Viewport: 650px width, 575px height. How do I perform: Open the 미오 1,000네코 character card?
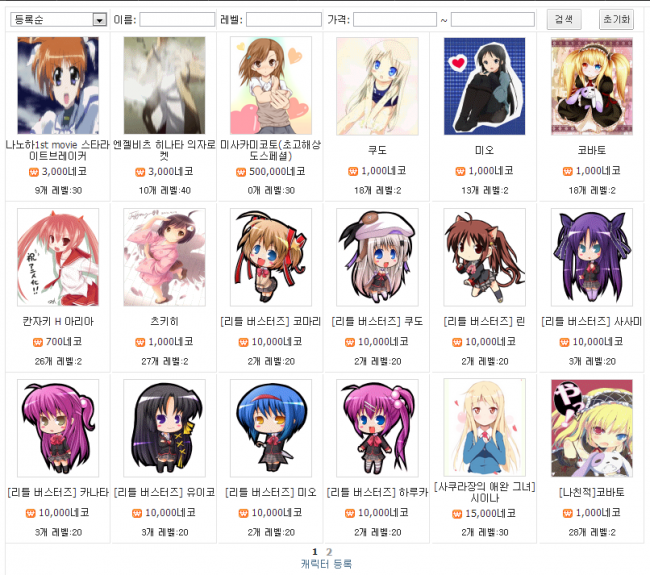point(484,73)
